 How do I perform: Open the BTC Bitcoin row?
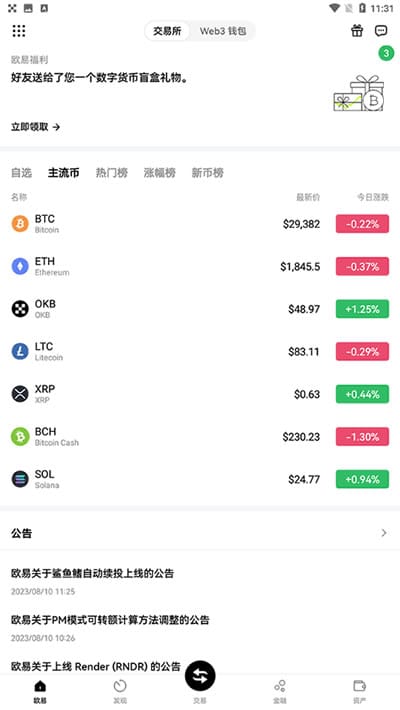point(200,224)
